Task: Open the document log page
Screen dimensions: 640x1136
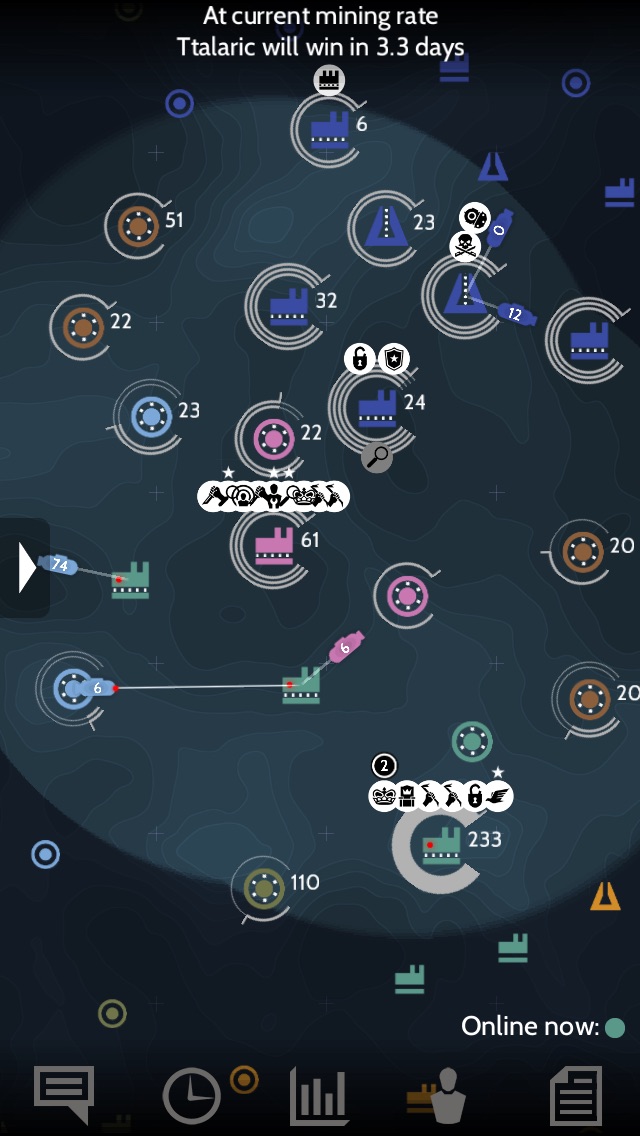Action: click(x=577, y=1095)
